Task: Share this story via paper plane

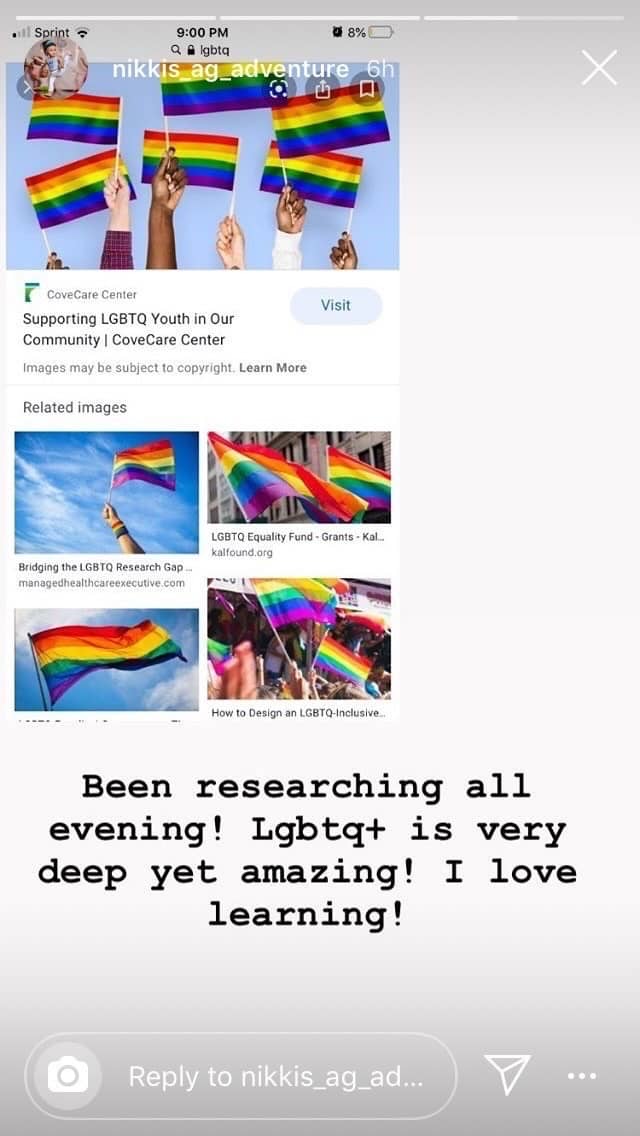Action: (x=507, y=1076)
